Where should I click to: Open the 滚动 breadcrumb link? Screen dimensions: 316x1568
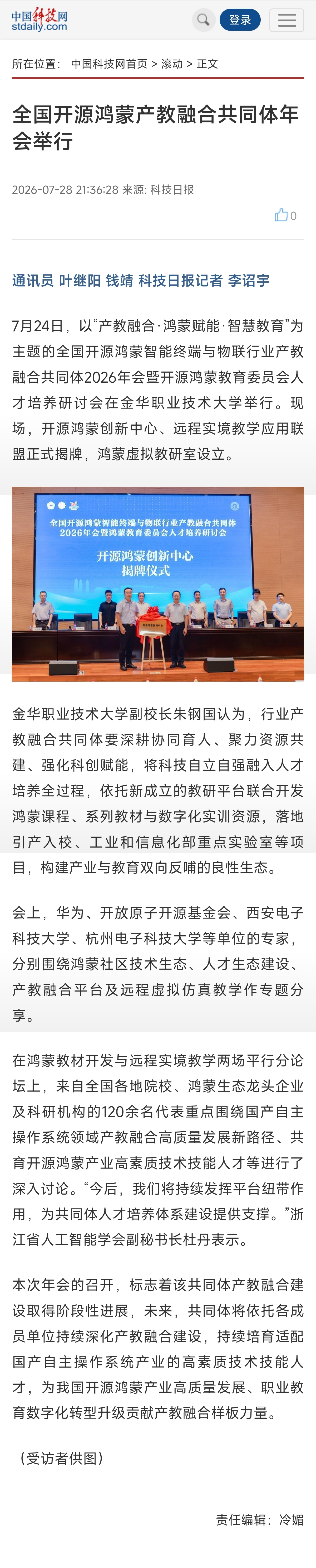click(x=172, y=64)
